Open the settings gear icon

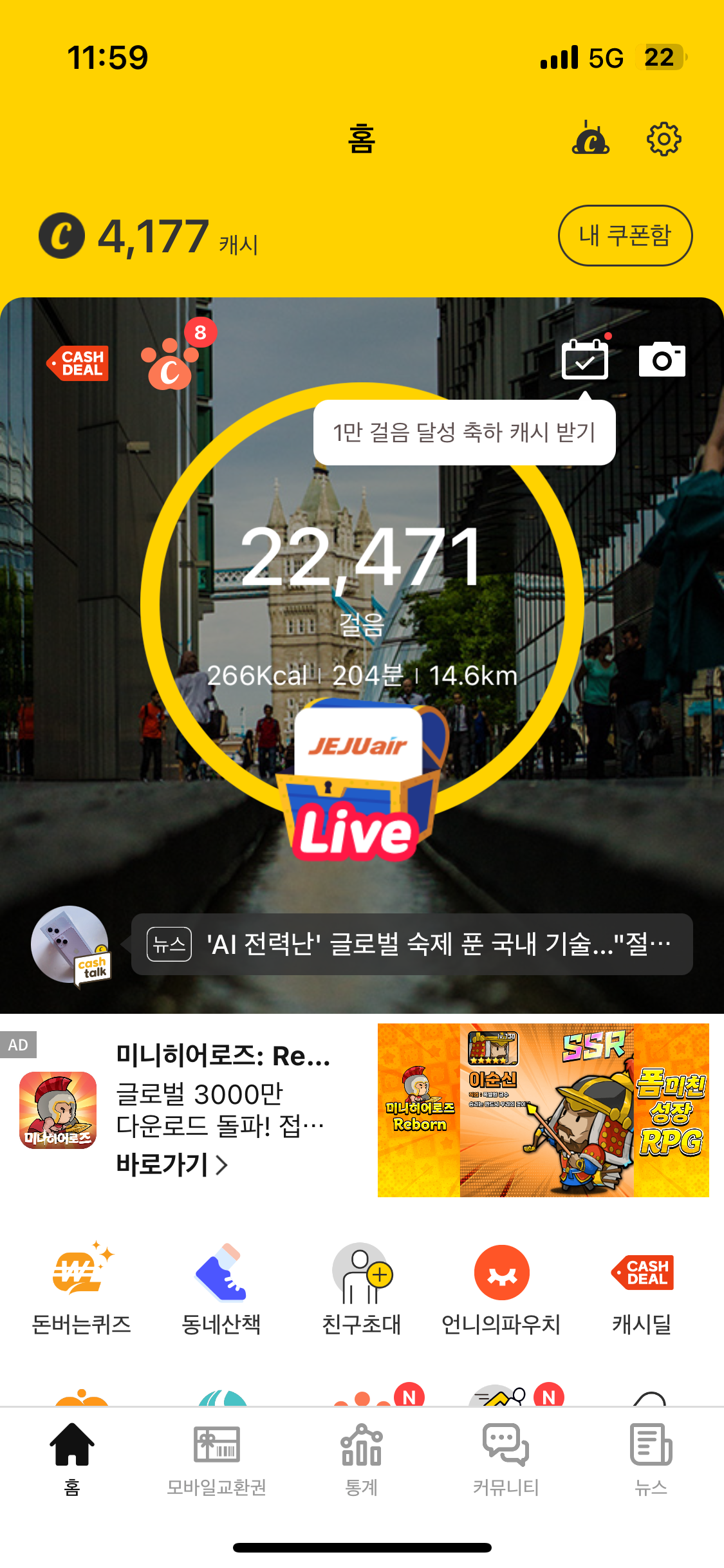tap(664, 138)
